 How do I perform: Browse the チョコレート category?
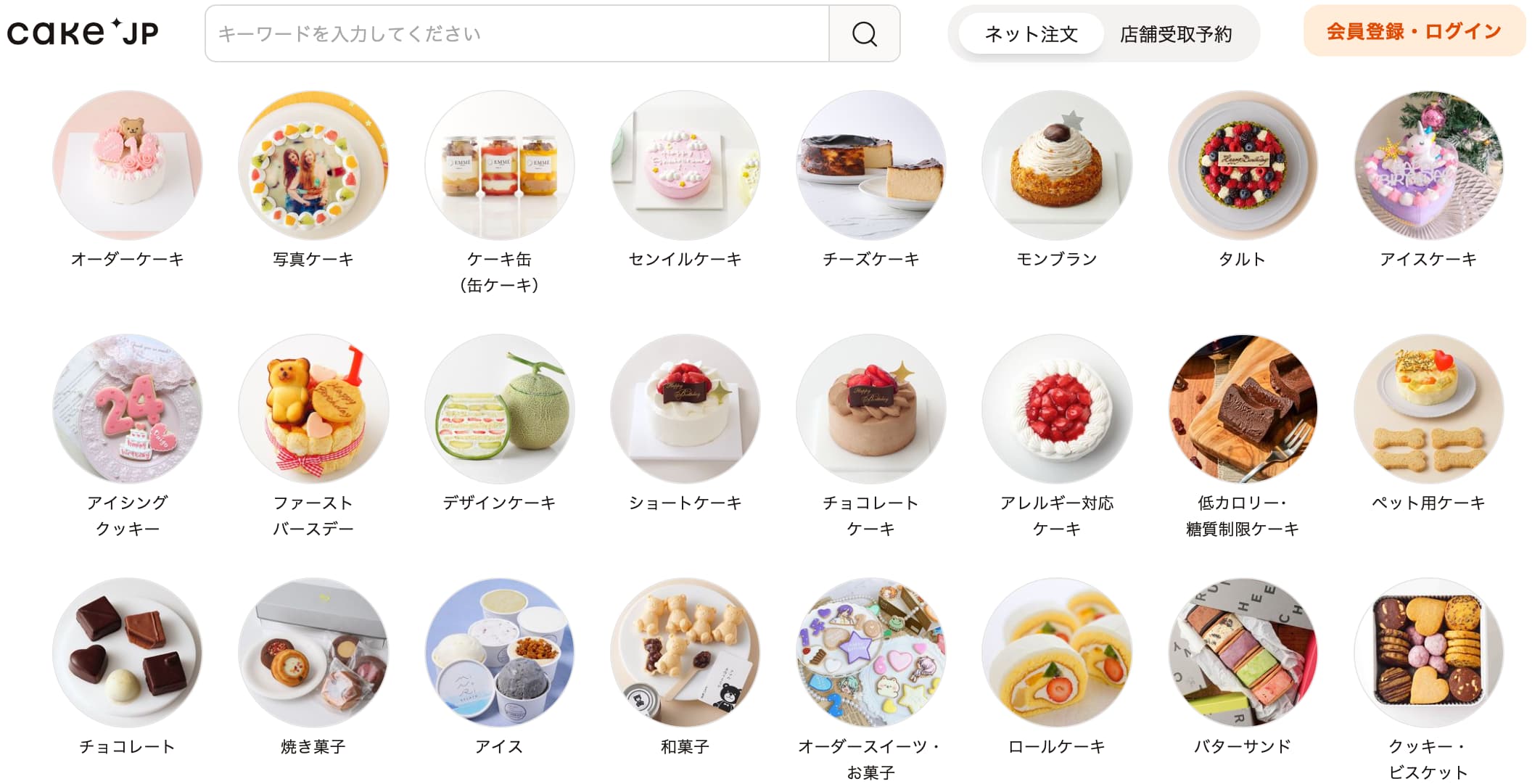click(128, 653)
